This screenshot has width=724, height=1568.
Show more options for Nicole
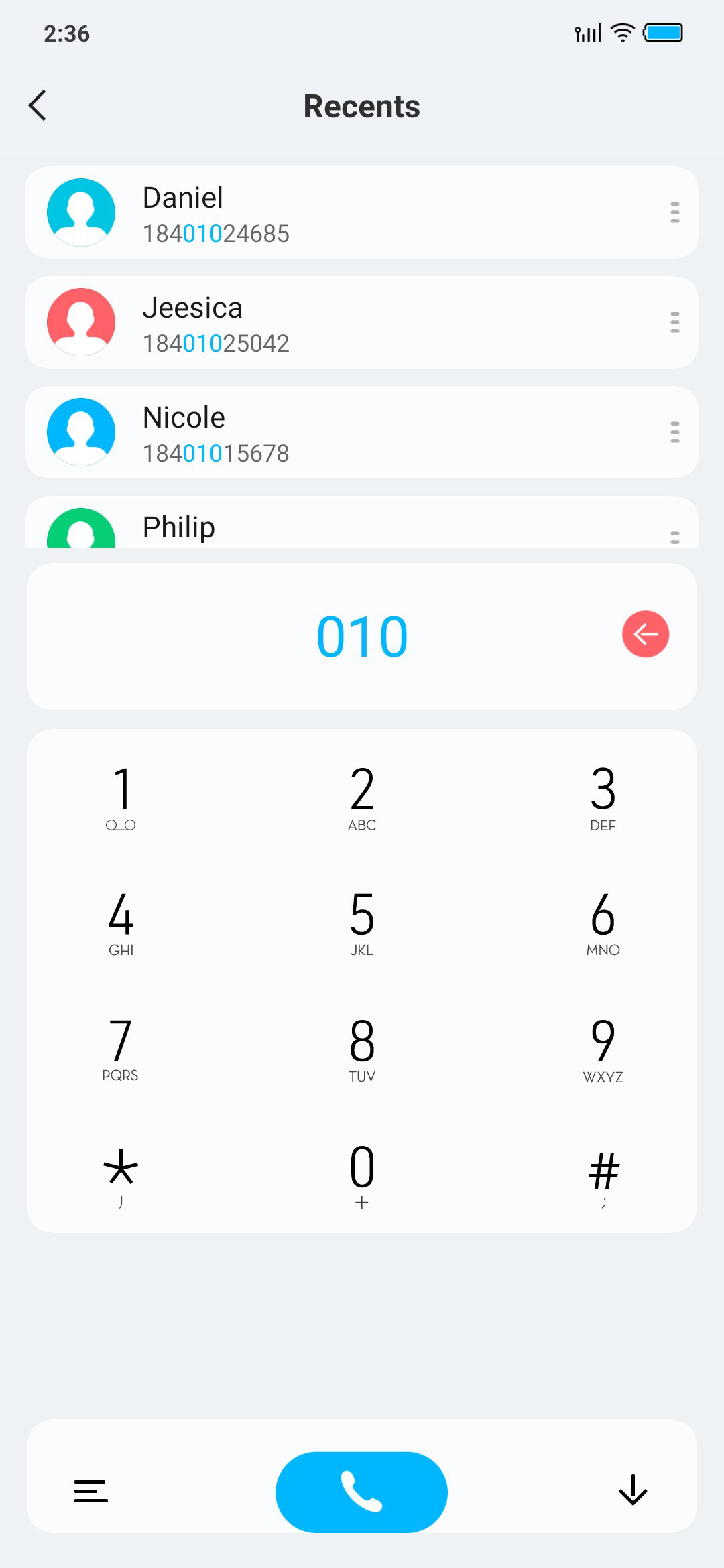(x=674, y=432)
